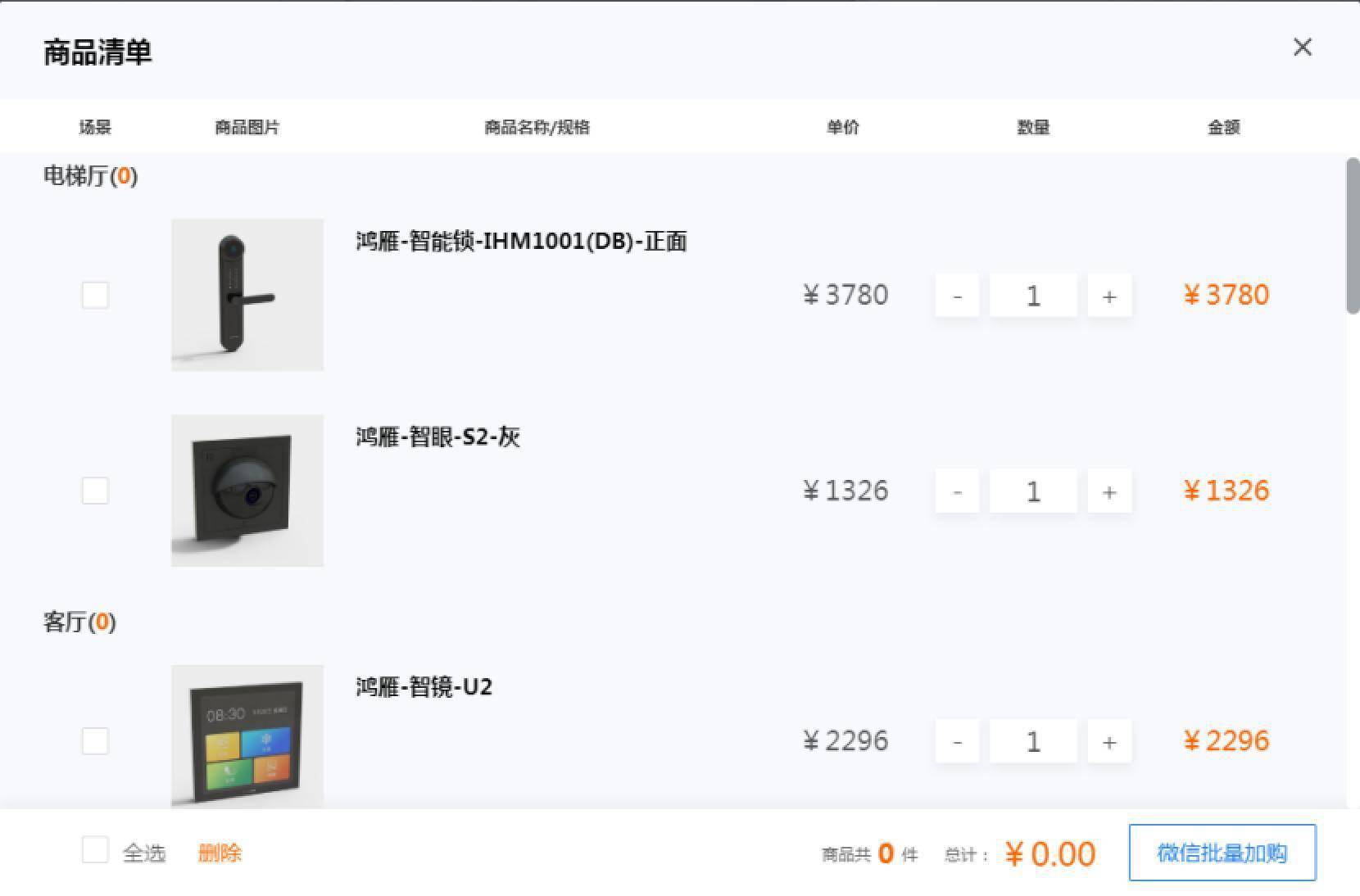Select the 鸿雁-智镜-U2 checkbox
The height and width of the screenshot is (896, 1360).
coord(95,740)
